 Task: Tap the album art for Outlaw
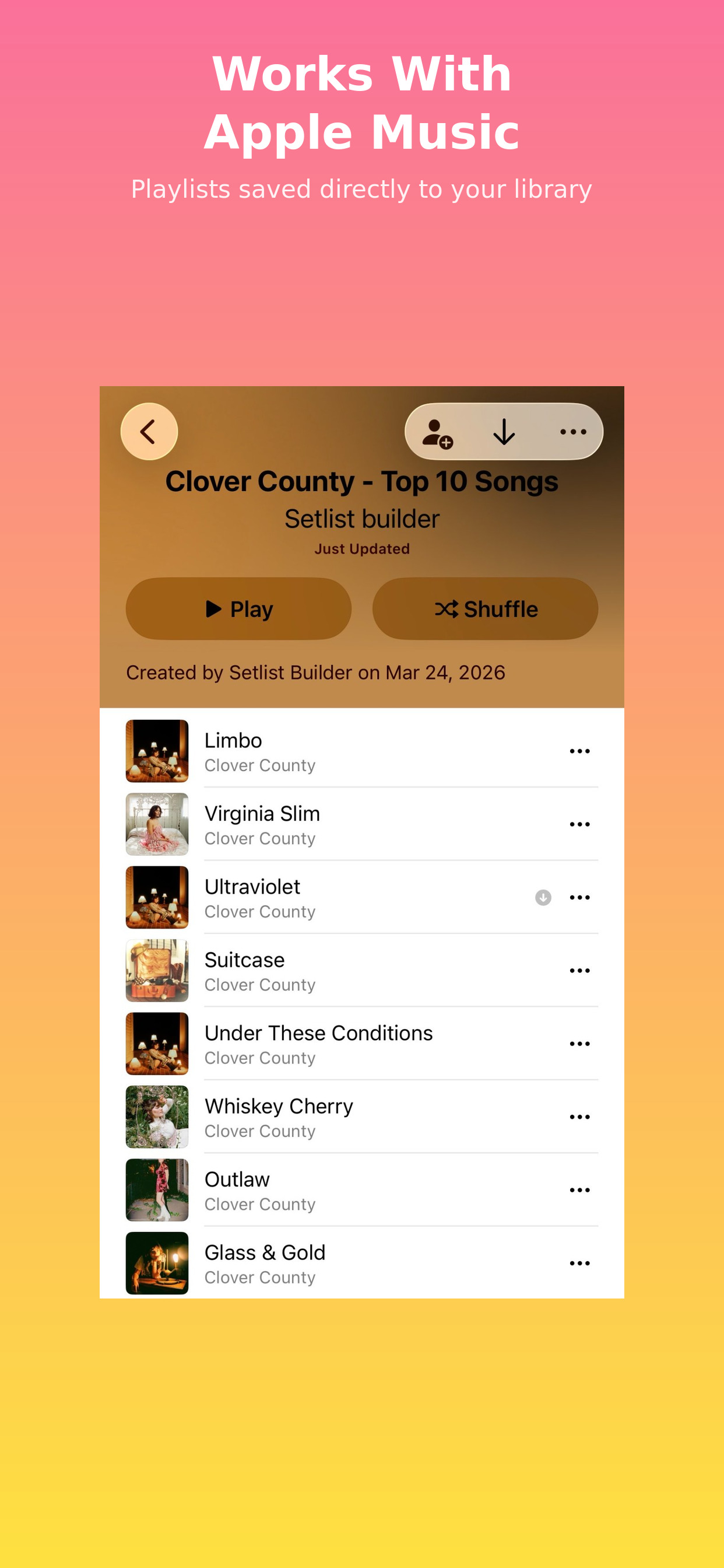click(156, 1189)
